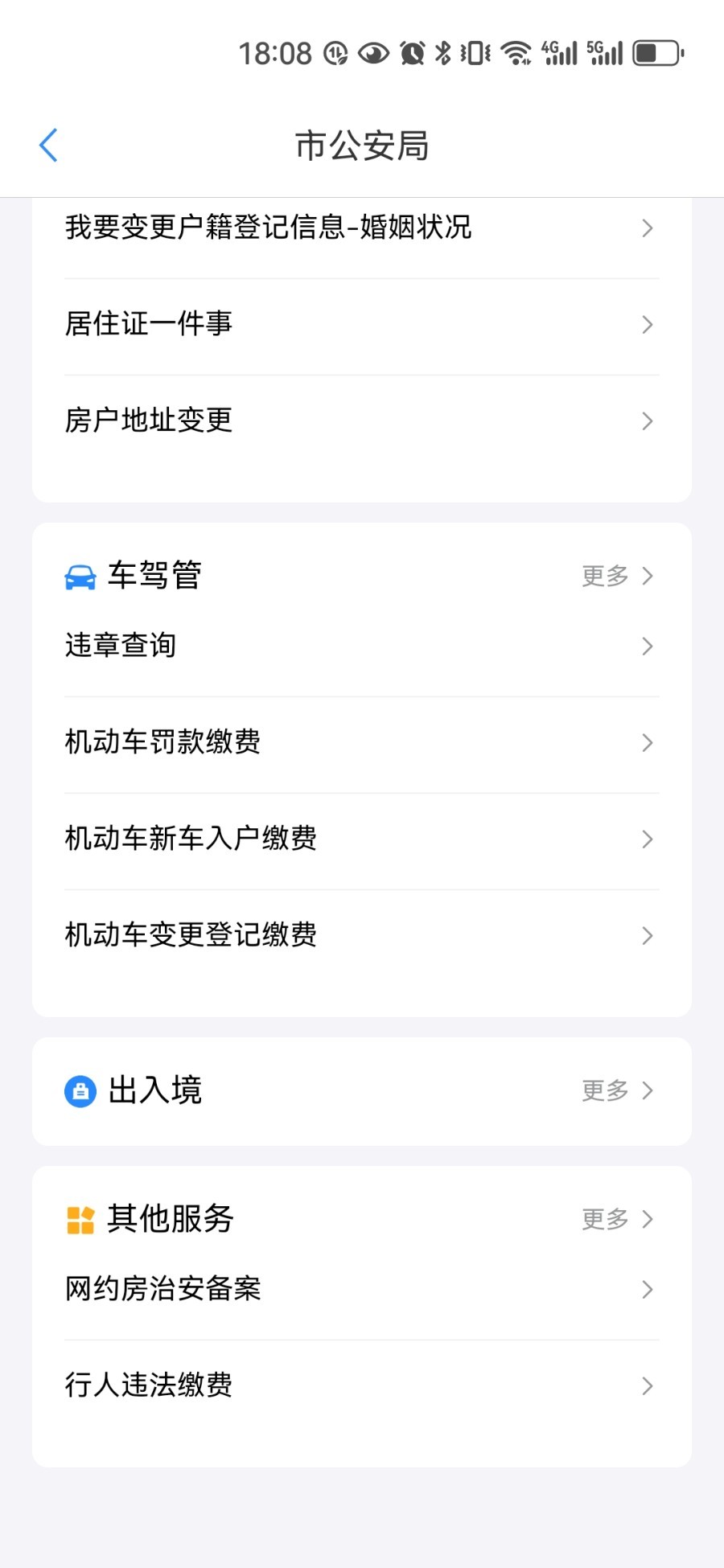The height and width of the screenshot is (1568, 724).
Task: Open 机动车新车入户缴费
Action: click(x=360, y=839)
